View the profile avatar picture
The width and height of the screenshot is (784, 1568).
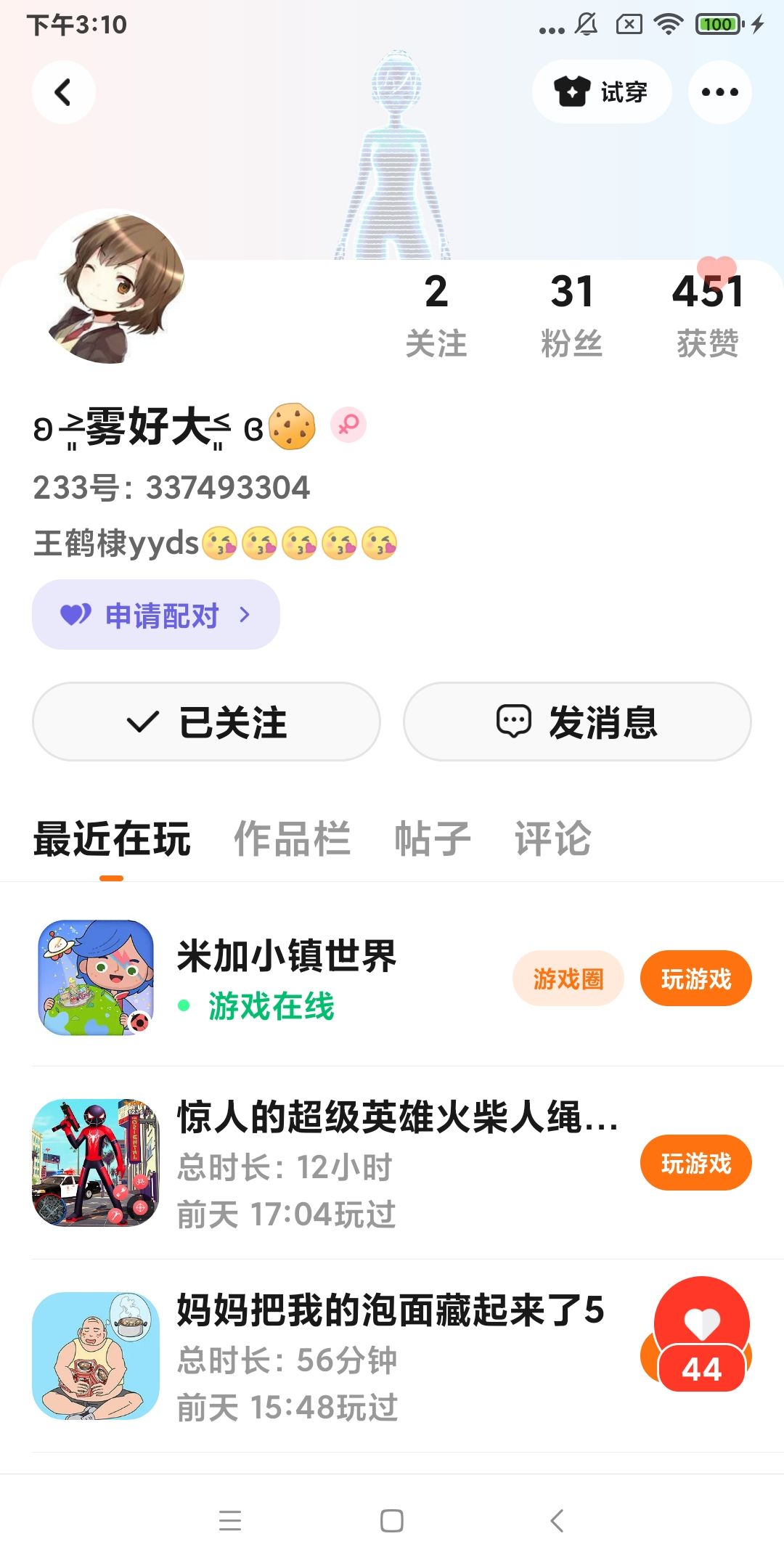tap(113, 288)
